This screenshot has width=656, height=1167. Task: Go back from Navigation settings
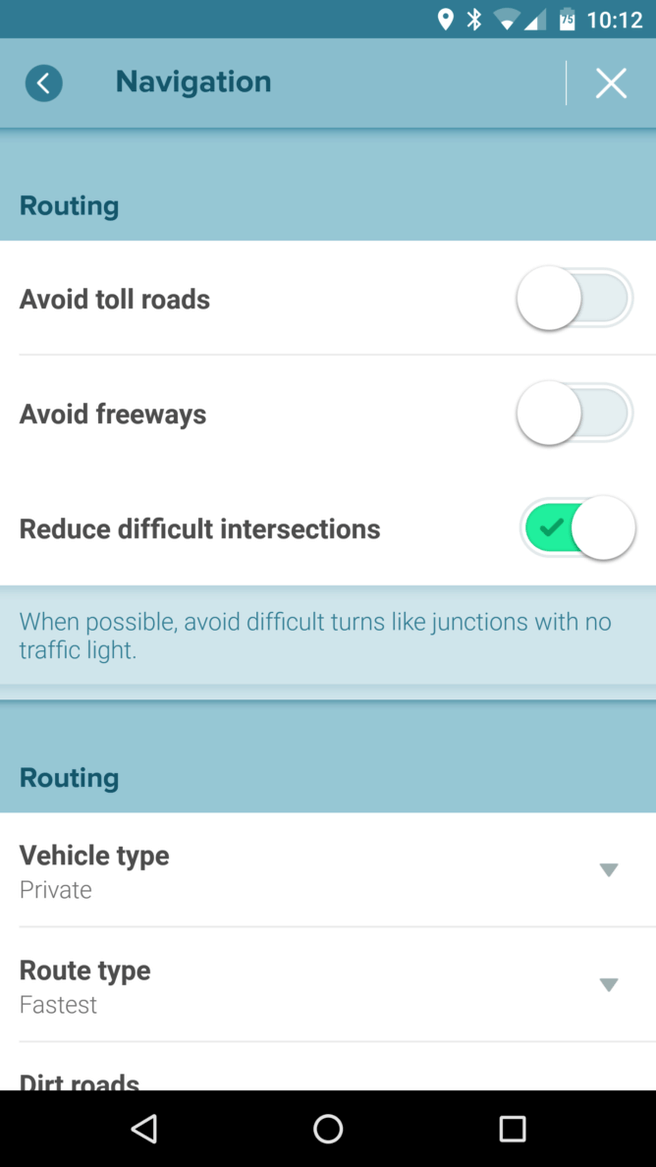[x=44, y=83]
